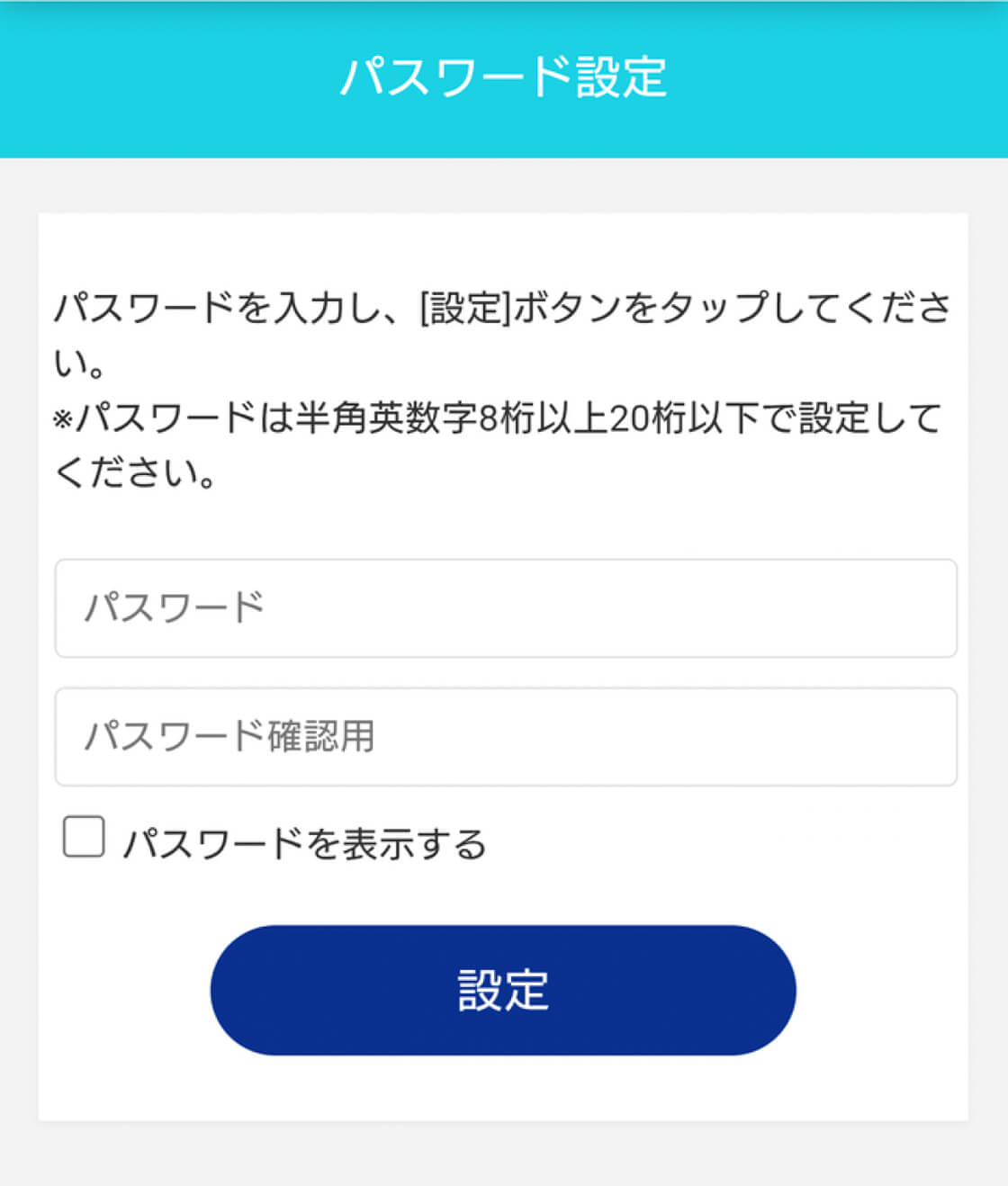Click the show-password checkbox label text
This screenshot has height=1186, width=1008.
click(306, 842)
